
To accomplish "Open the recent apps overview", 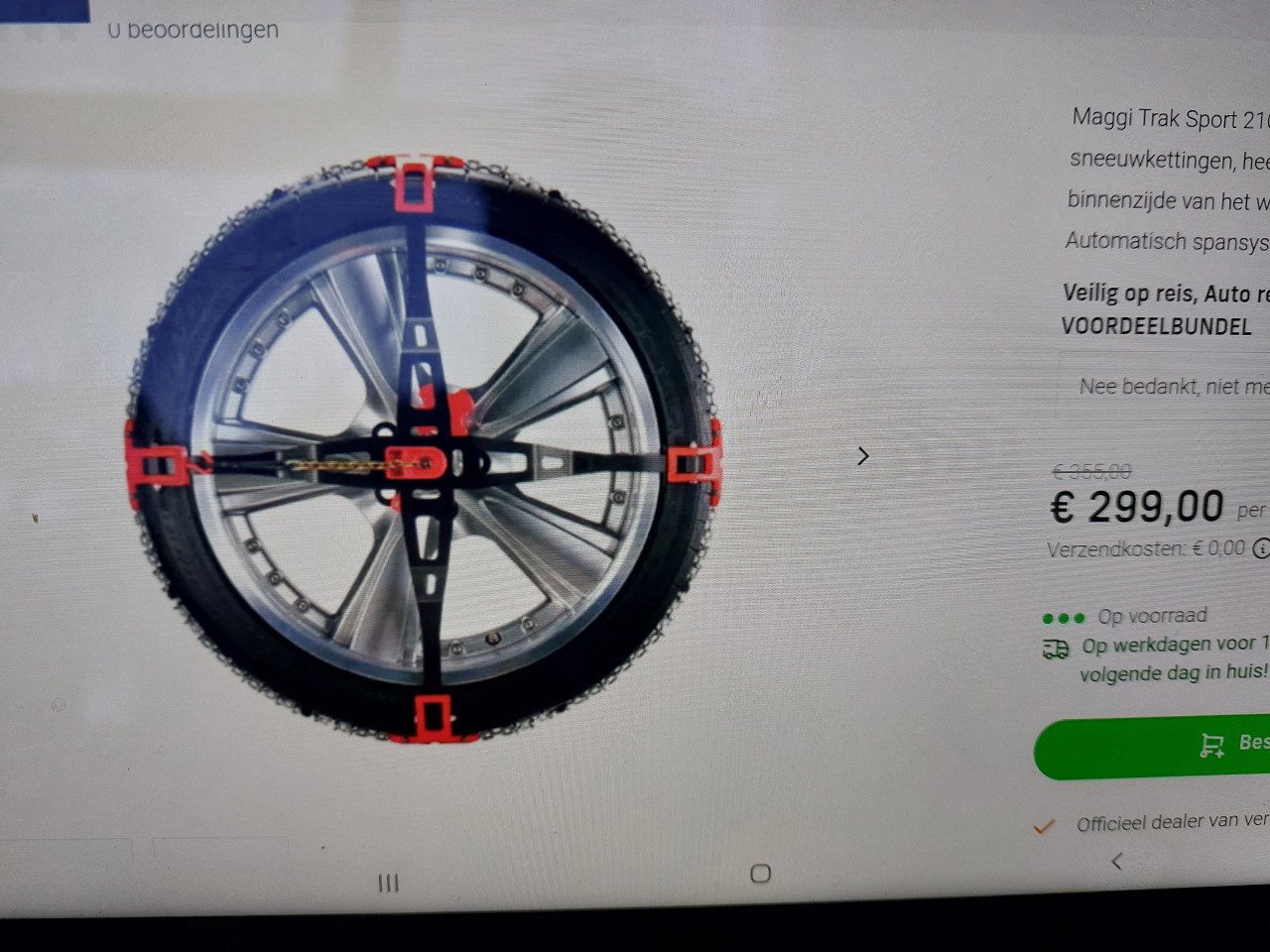I will [388, 882].
